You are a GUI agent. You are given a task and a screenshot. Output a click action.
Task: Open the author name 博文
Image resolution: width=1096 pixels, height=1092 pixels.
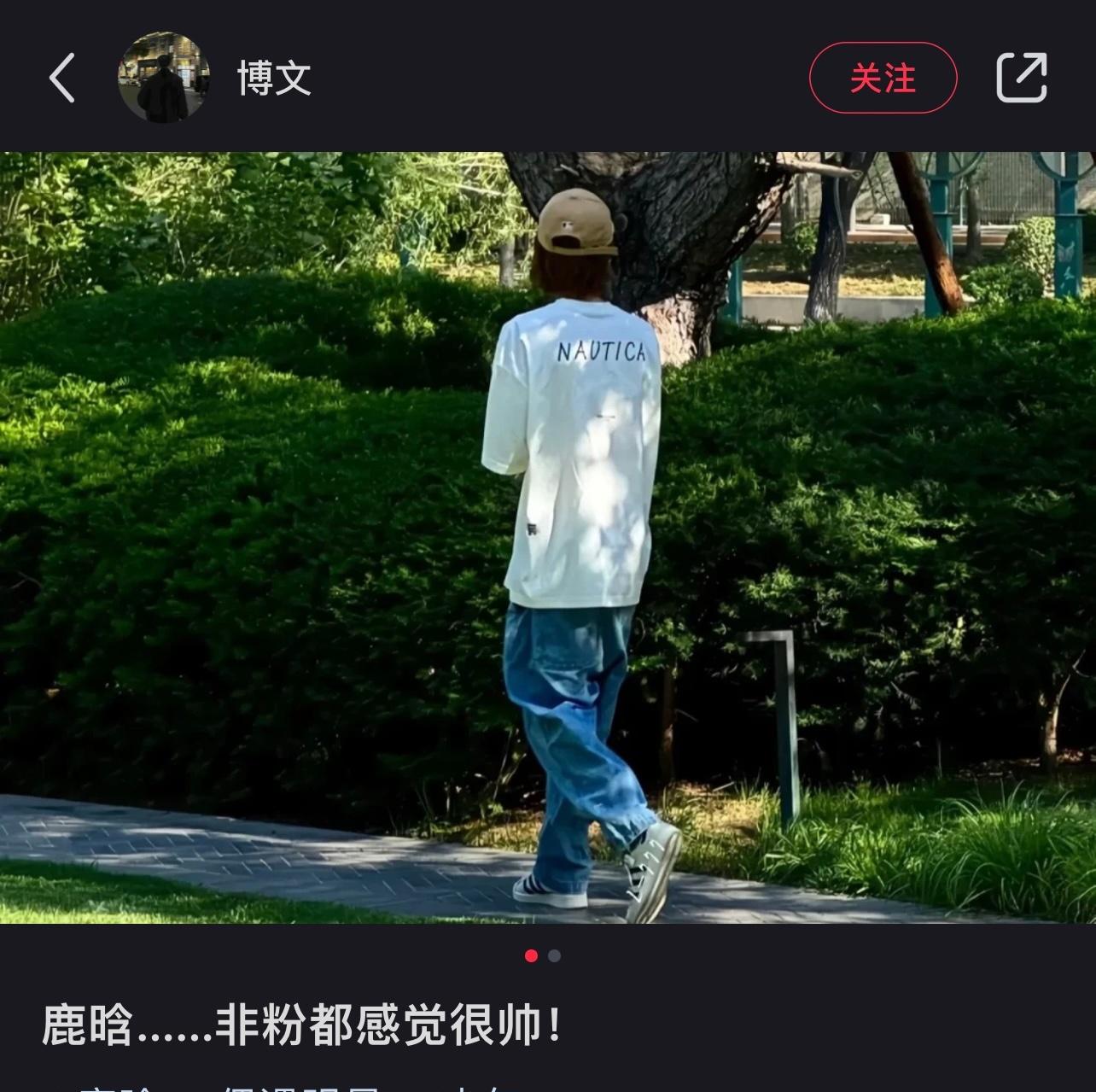pyautogui.click(x=274, y=79)
